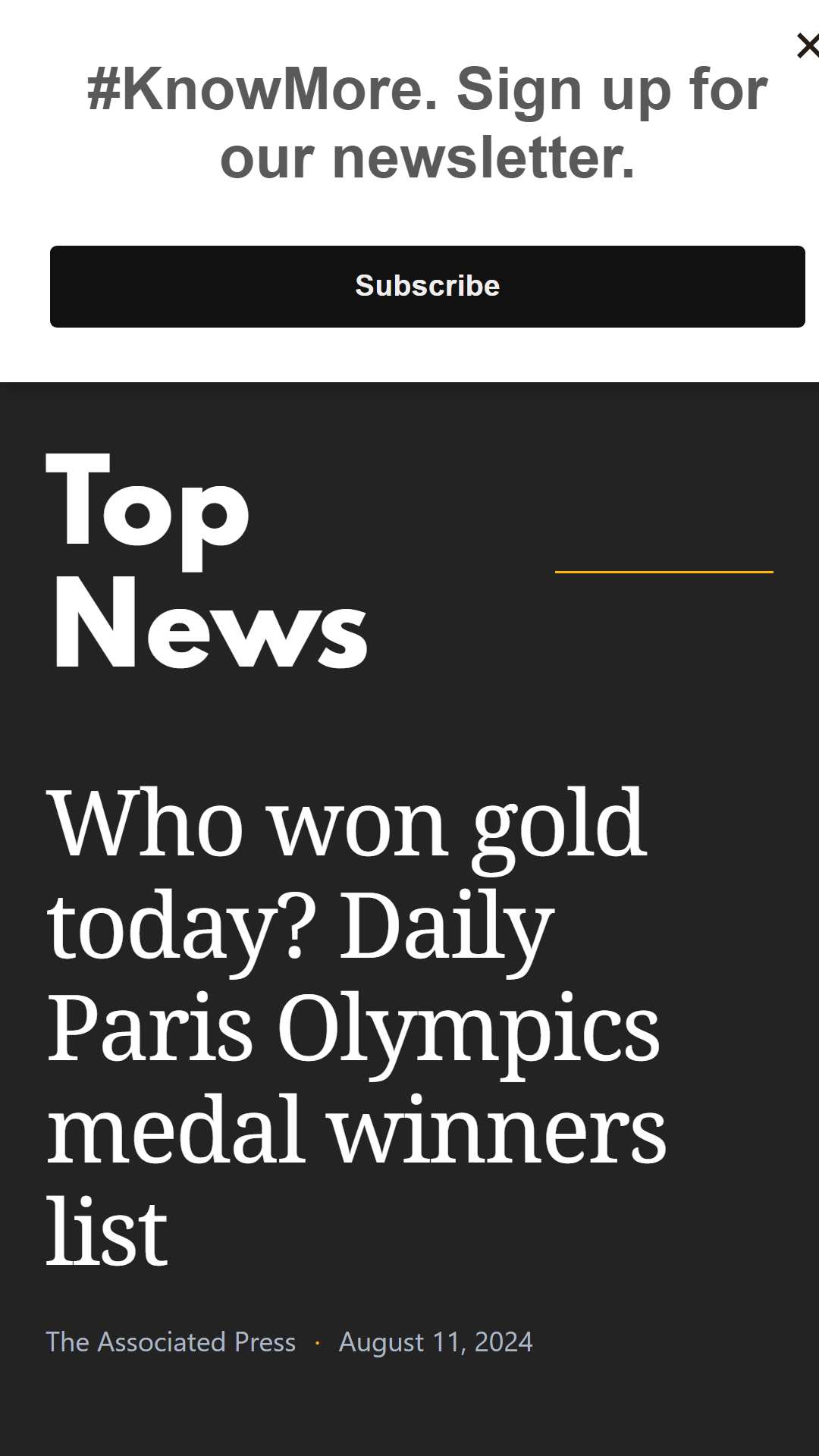Dismiss the newsletter signup banner
This screenshot has height=1456, width=819.
click(807, 46)
